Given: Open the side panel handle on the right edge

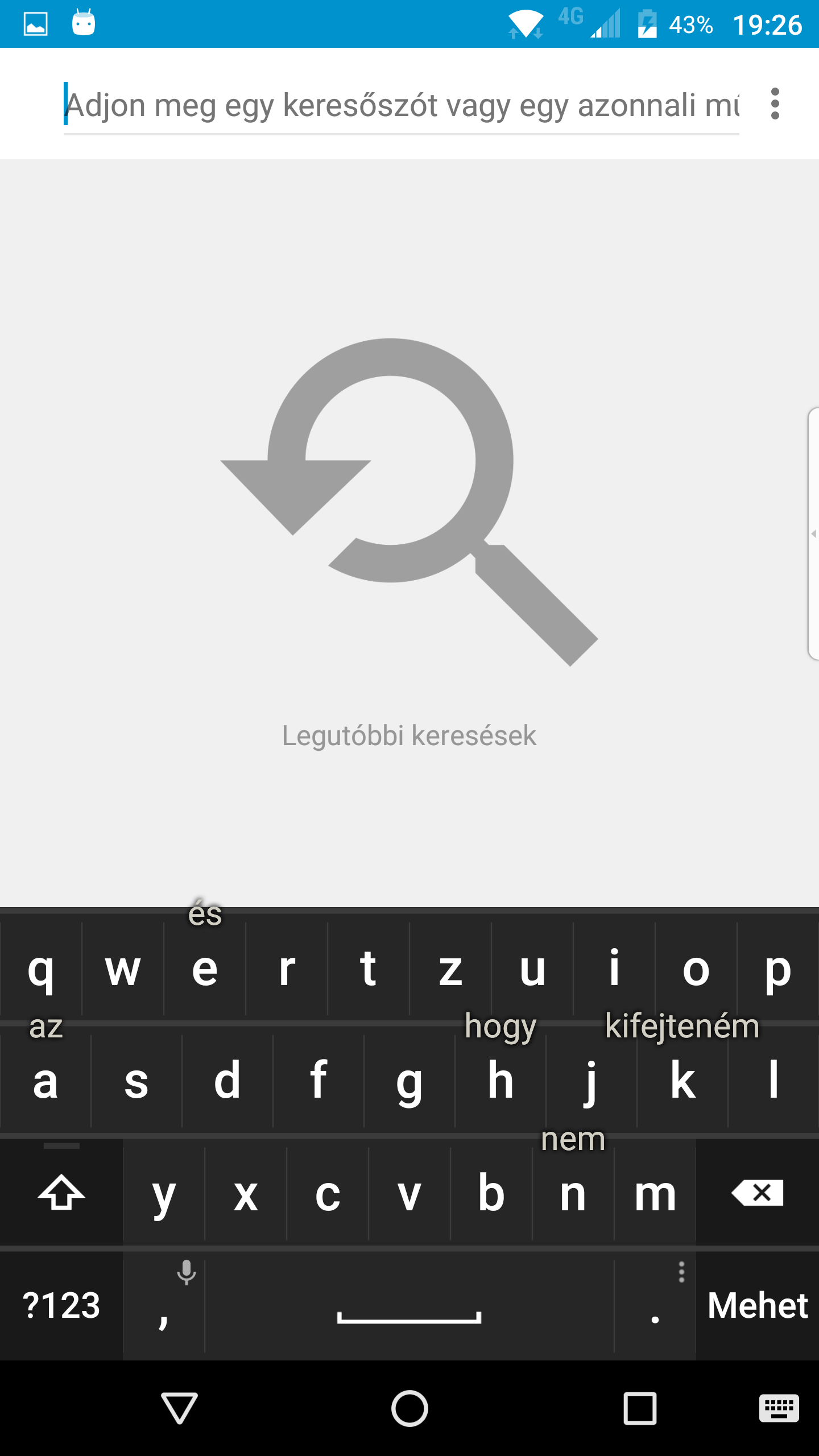Looking at the screenshot, I should coord(813,533).
